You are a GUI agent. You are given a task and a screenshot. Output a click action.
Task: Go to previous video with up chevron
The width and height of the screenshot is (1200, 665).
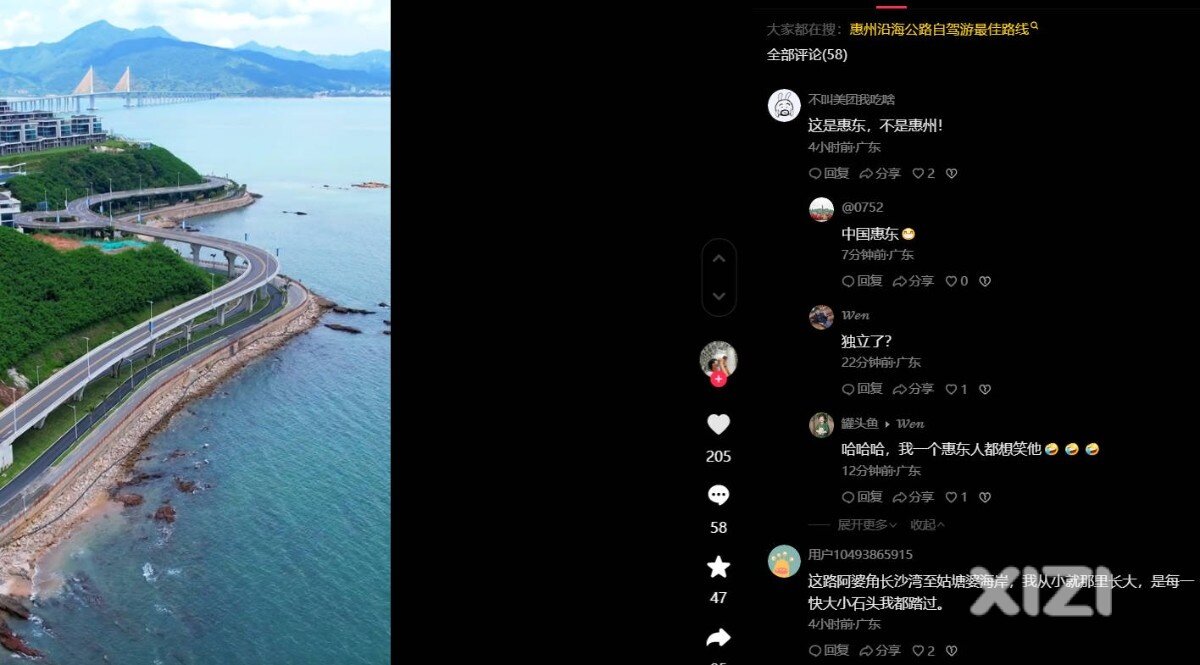[x=718, y=258]
